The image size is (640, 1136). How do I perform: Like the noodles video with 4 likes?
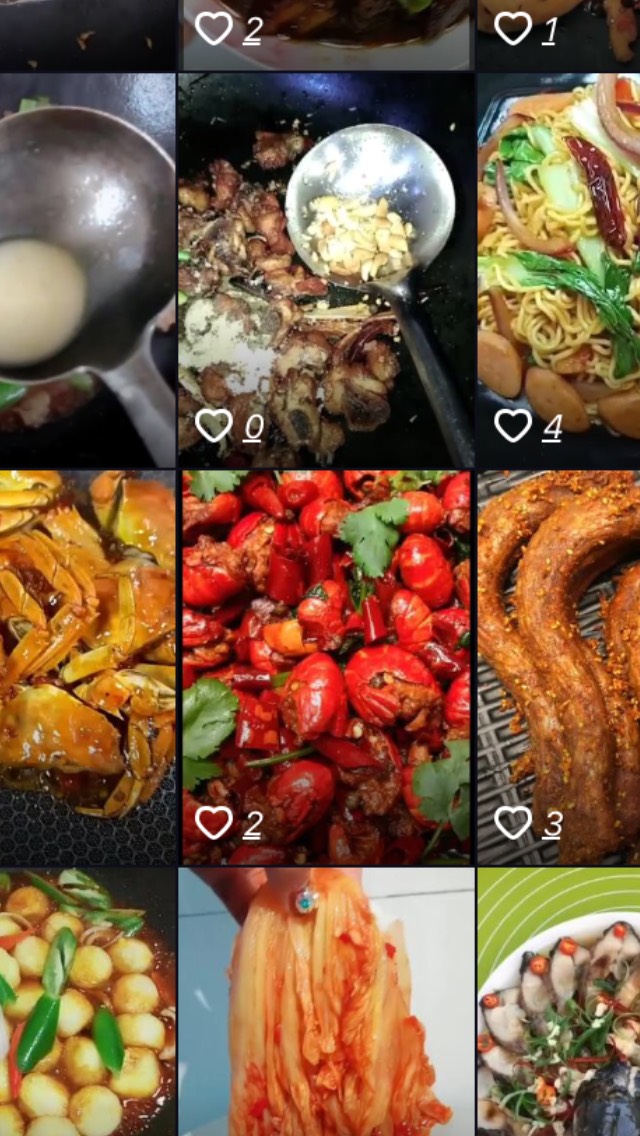coord(513,426)
